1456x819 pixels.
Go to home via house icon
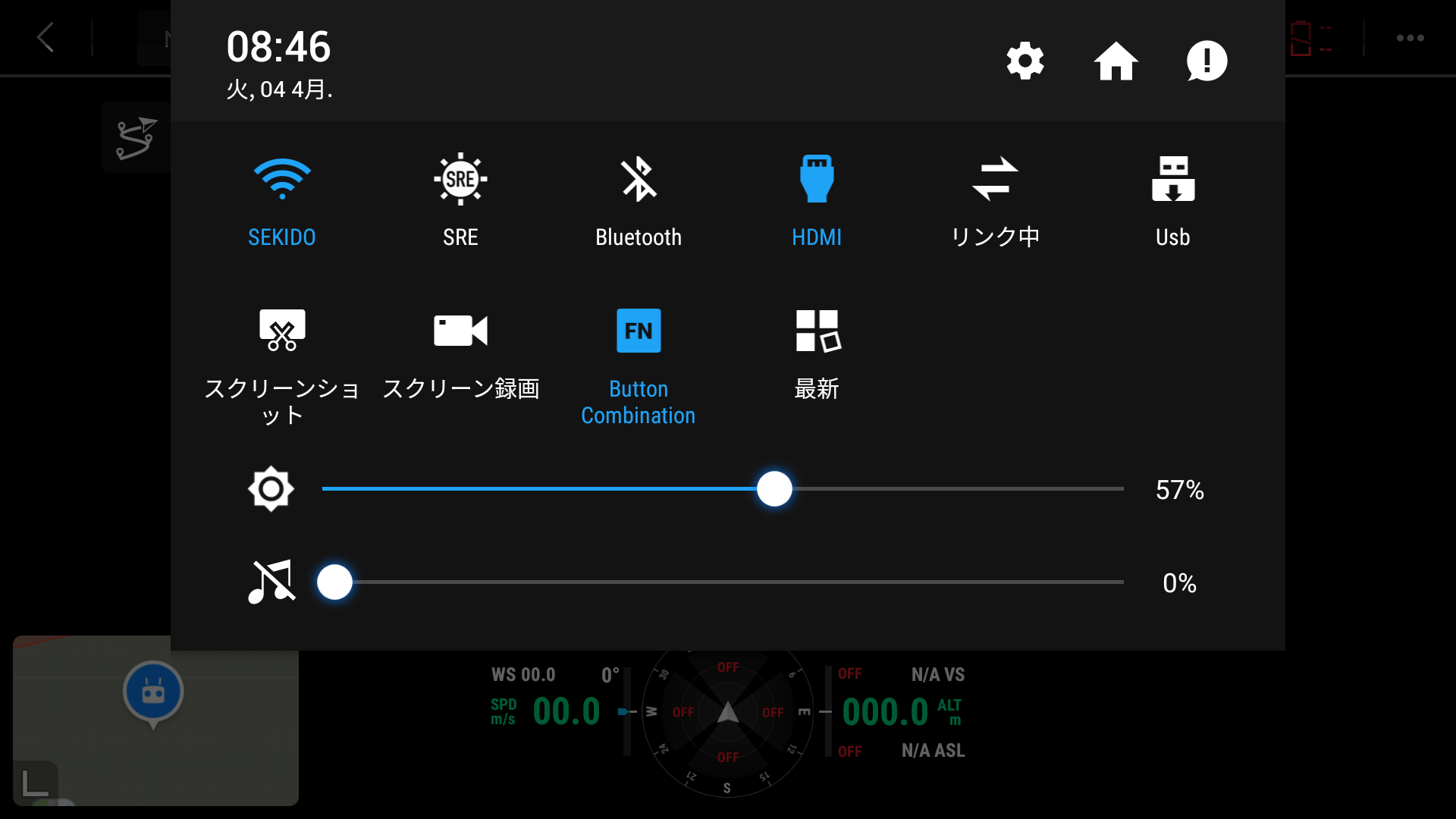(x=1116, y=61)
